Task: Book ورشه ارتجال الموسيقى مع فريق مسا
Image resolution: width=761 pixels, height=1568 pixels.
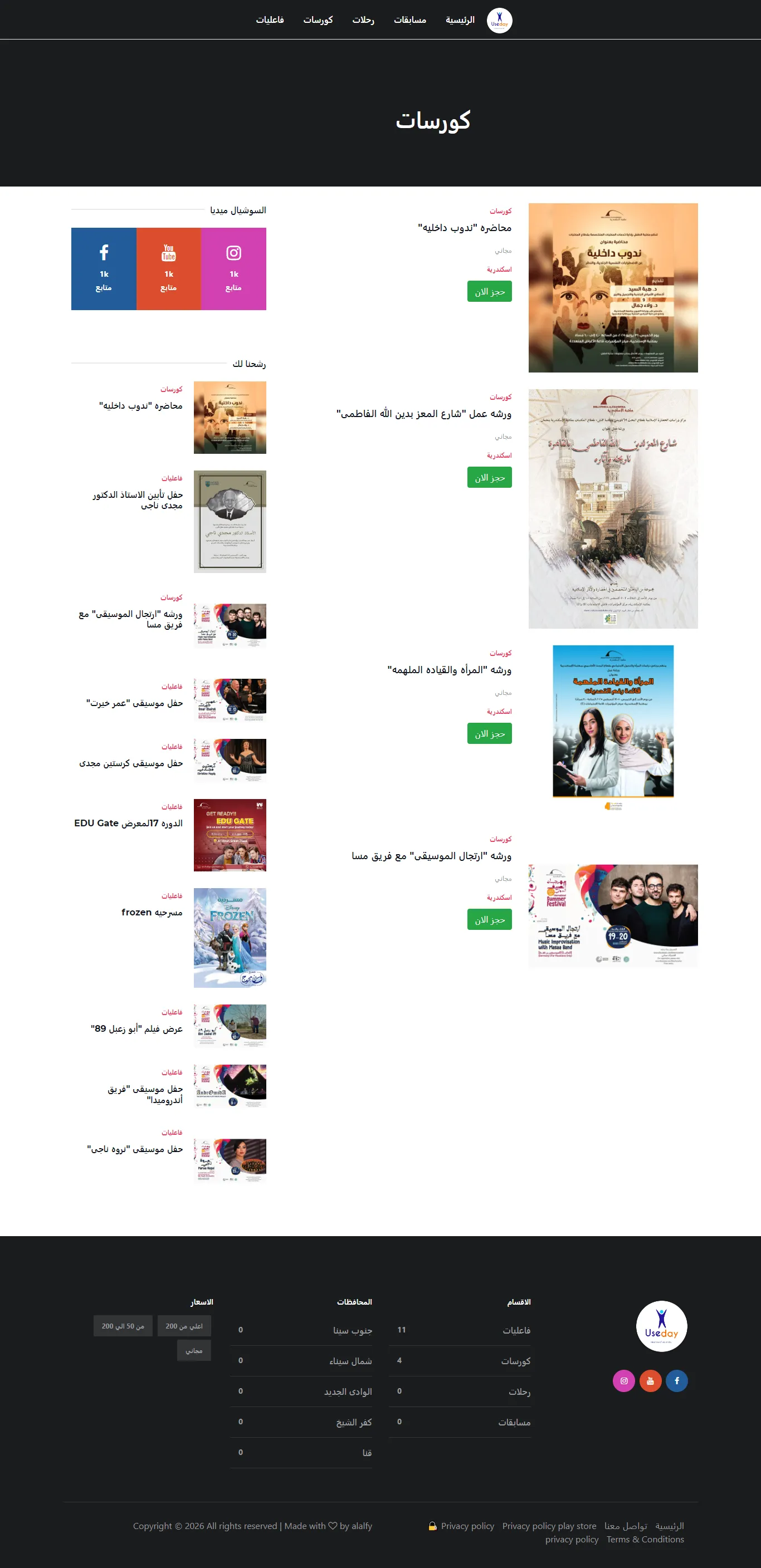Action: pyautogui.click(x=490, y=920)
